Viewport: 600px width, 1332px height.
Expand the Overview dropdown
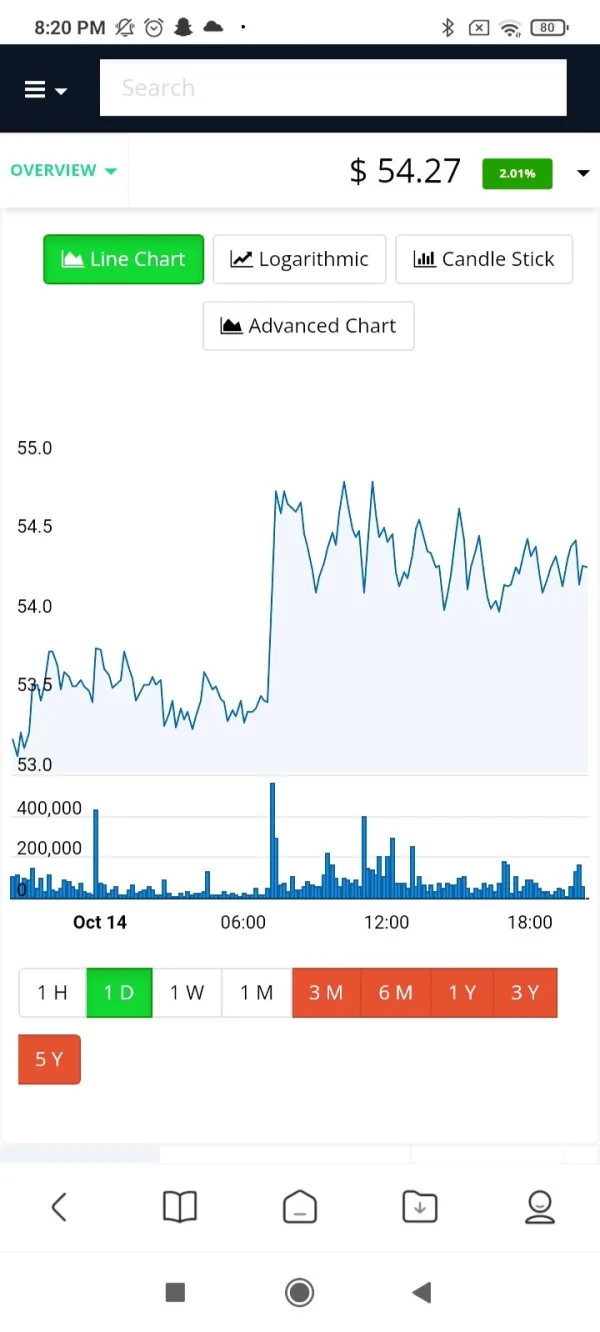[x=63, y=171]
